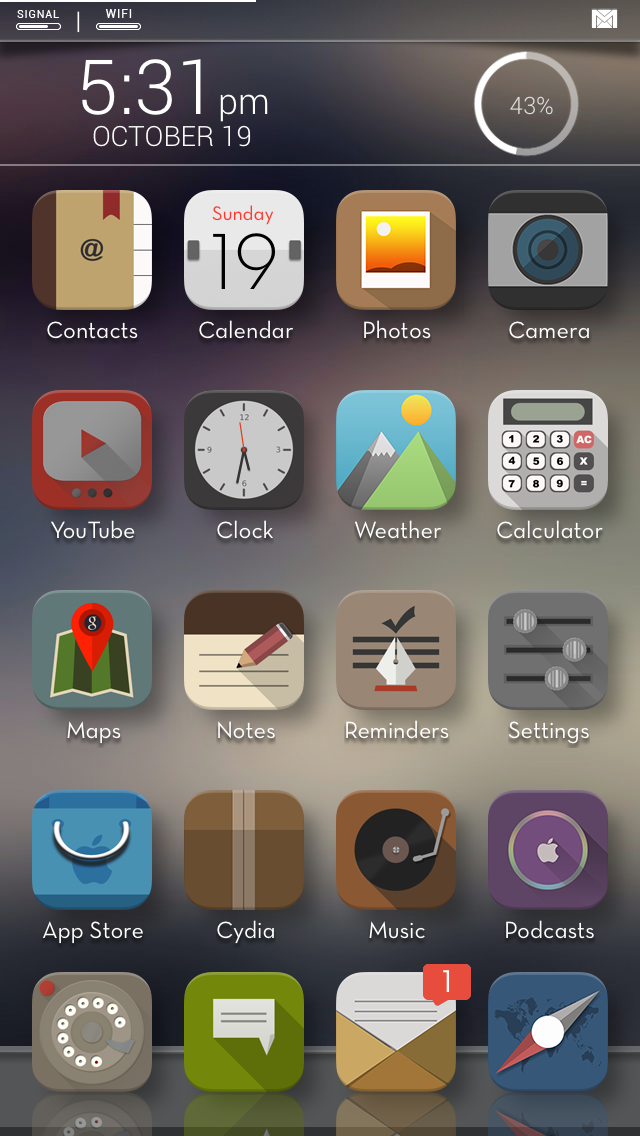Launch the Music app
Screen dimensions: 640x1136
click(396, 850)
